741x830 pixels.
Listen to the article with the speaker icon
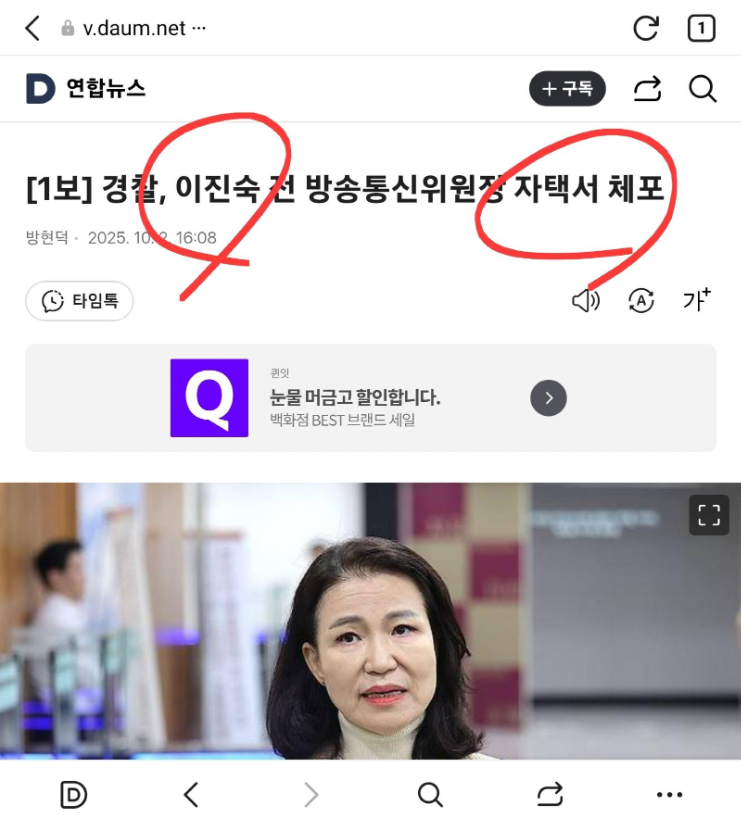point(585,300)
